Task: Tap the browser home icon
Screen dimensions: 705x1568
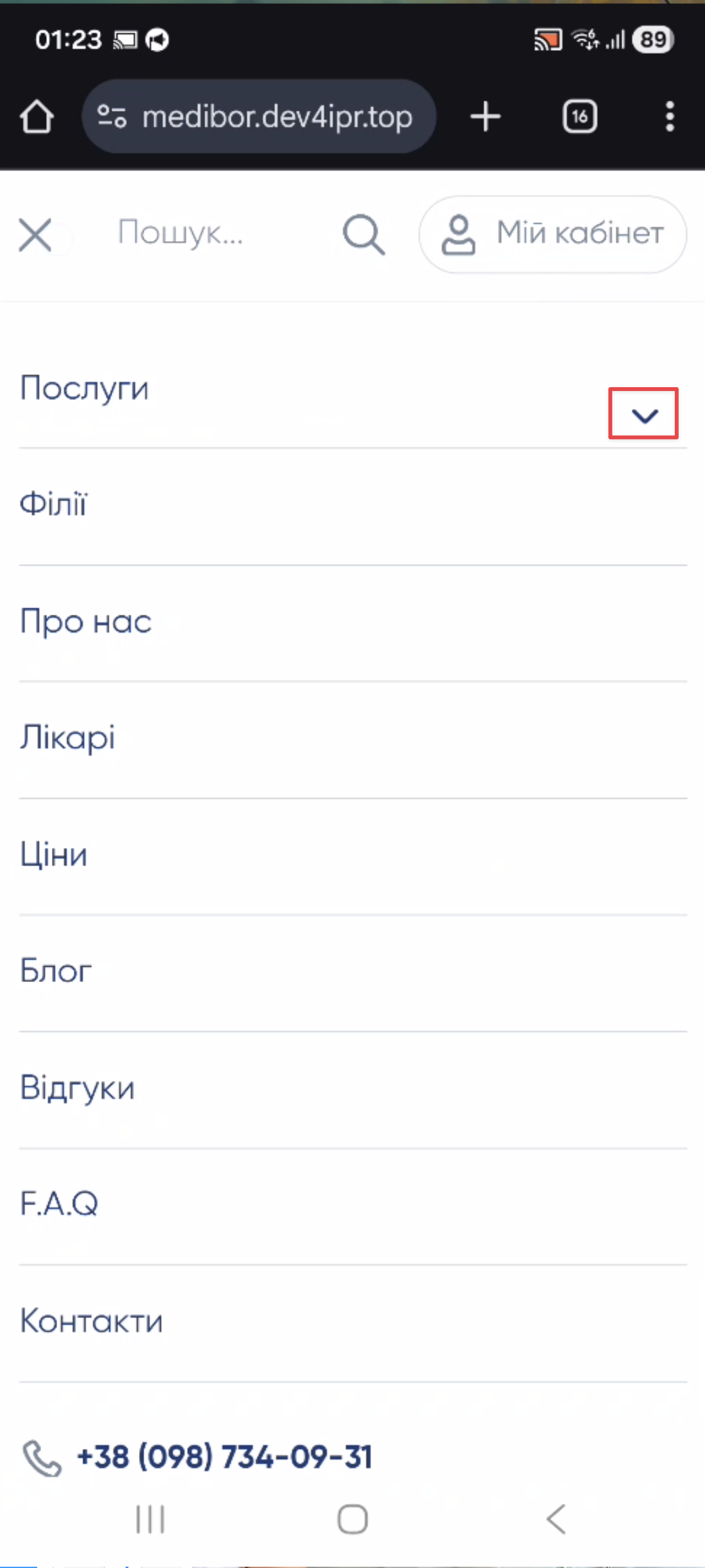Action: point(37,117)
